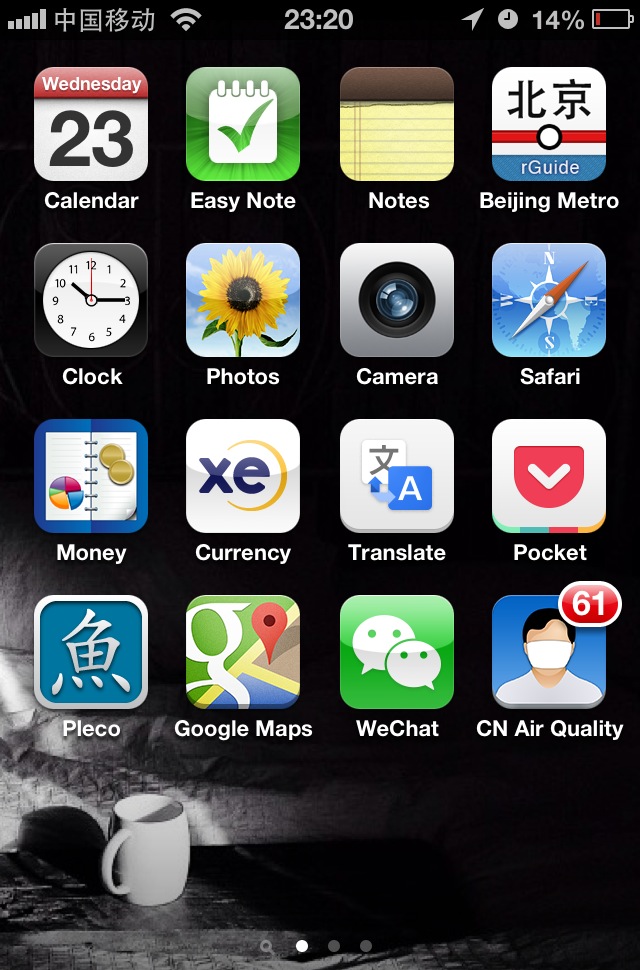This screenshot has width=640, height=970.
Task: Open the Notes app
Action: tap(397, 124)
